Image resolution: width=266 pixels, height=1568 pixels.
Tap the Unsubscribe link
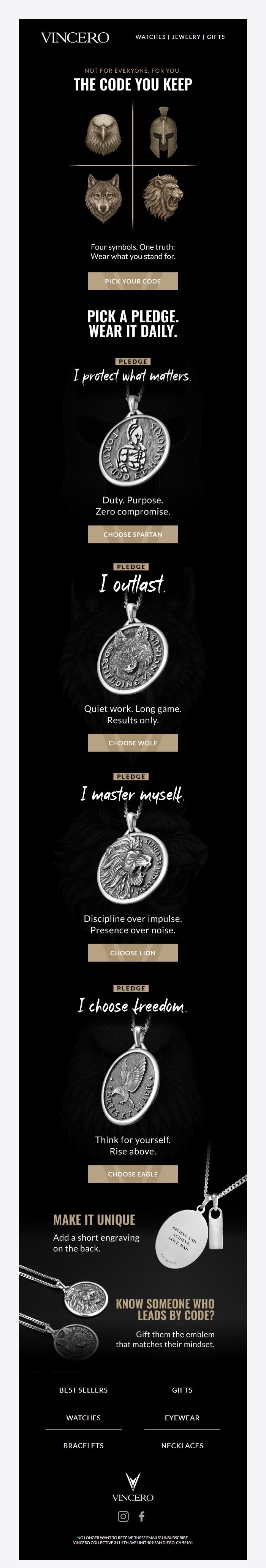175,1538
